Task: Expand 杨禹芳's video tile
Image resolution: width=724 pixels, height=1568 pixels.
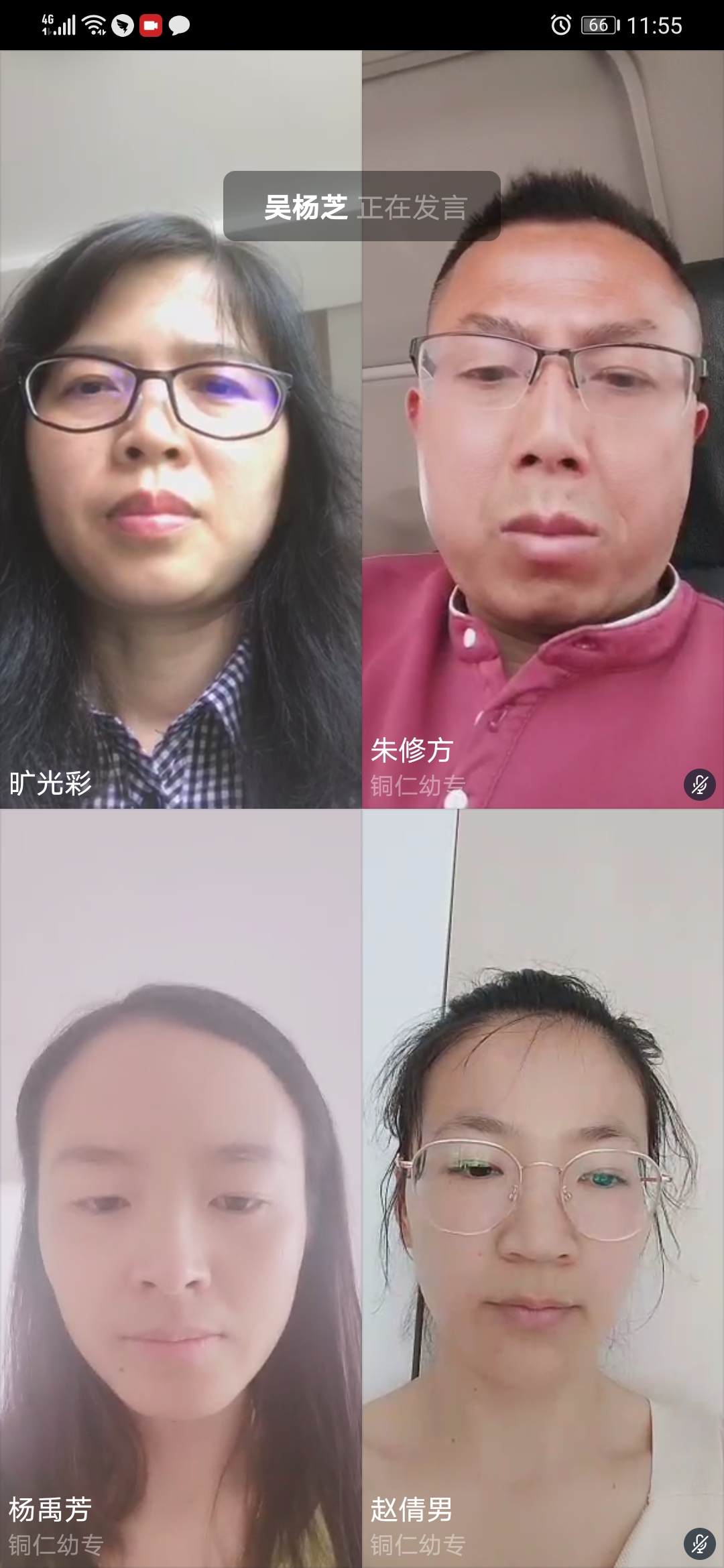Action: click(181, 1193)
